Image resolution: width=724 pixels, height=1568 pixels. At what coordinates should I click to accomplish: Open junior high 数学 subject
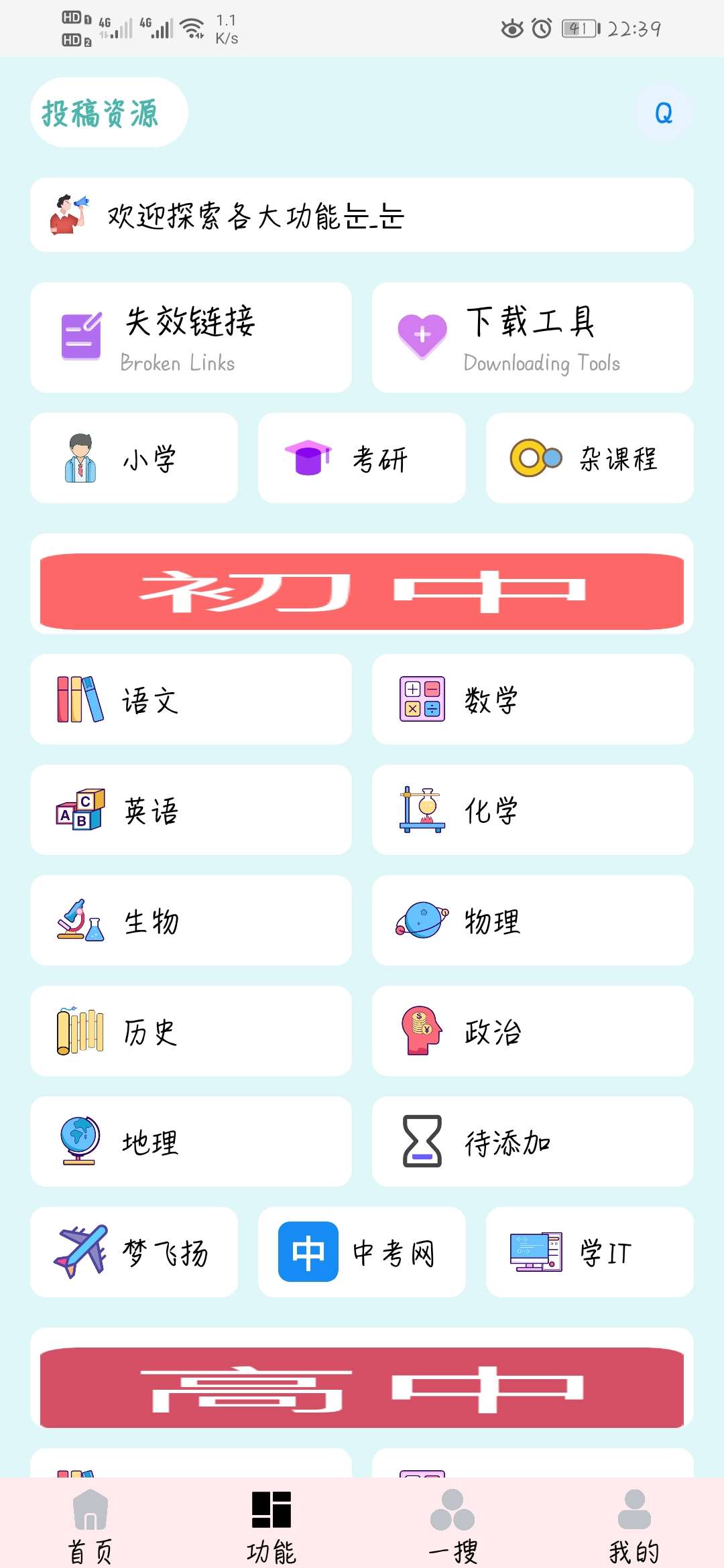pyautogui.click(x=533, y=700)
